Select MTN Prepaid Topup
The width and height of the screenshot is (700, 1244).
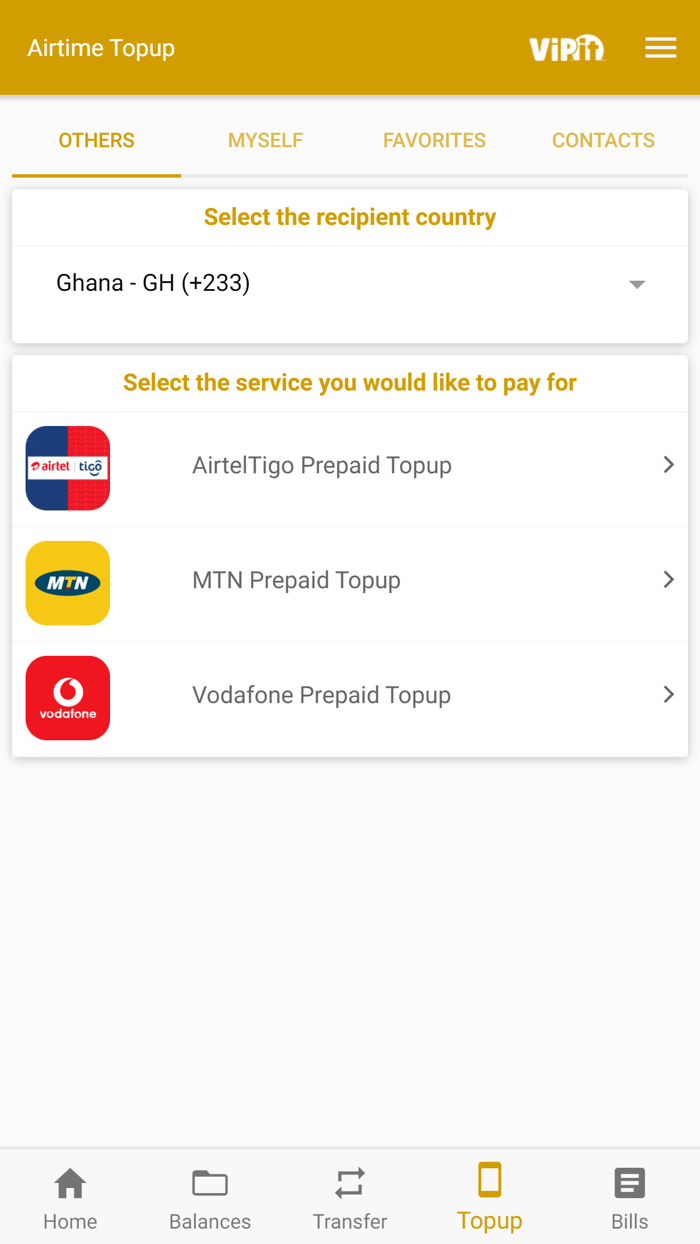tap(350, 582)
